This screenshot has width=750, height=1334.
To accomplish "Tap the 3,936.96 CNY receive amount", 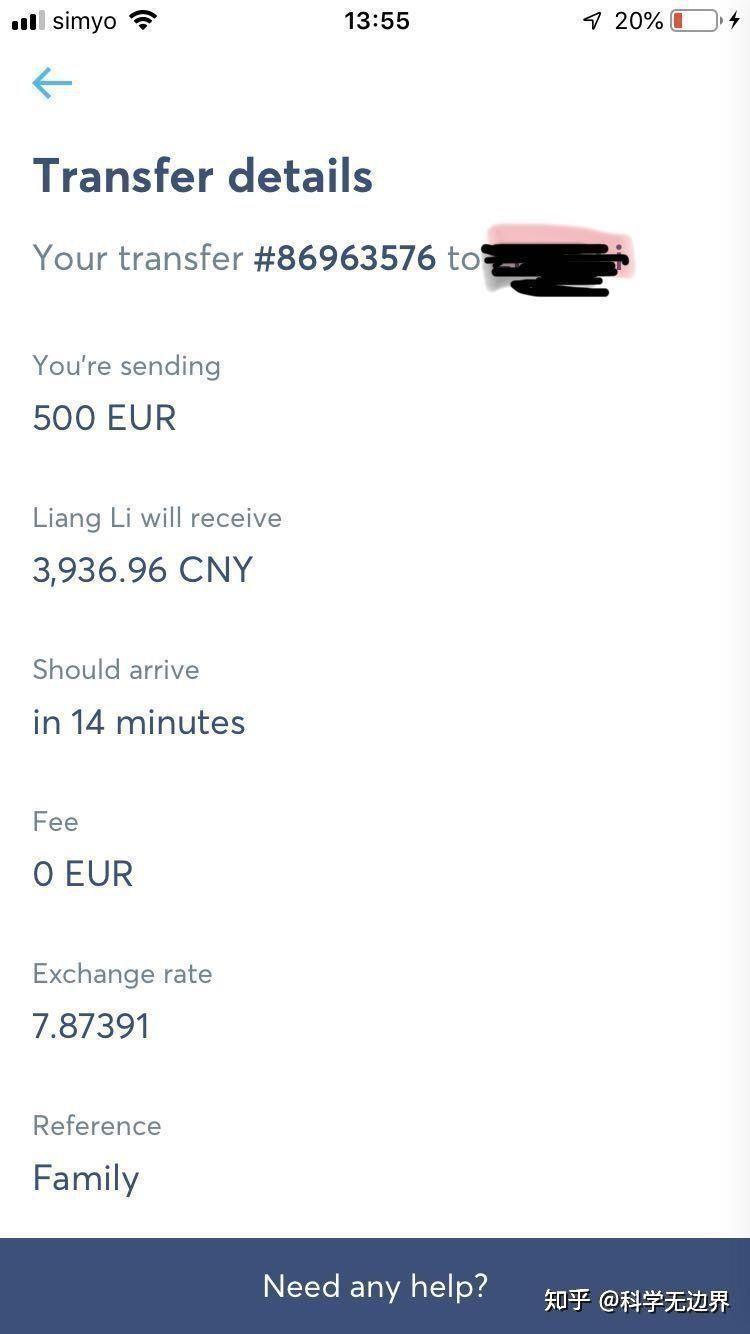I will [x=142, y=569].
